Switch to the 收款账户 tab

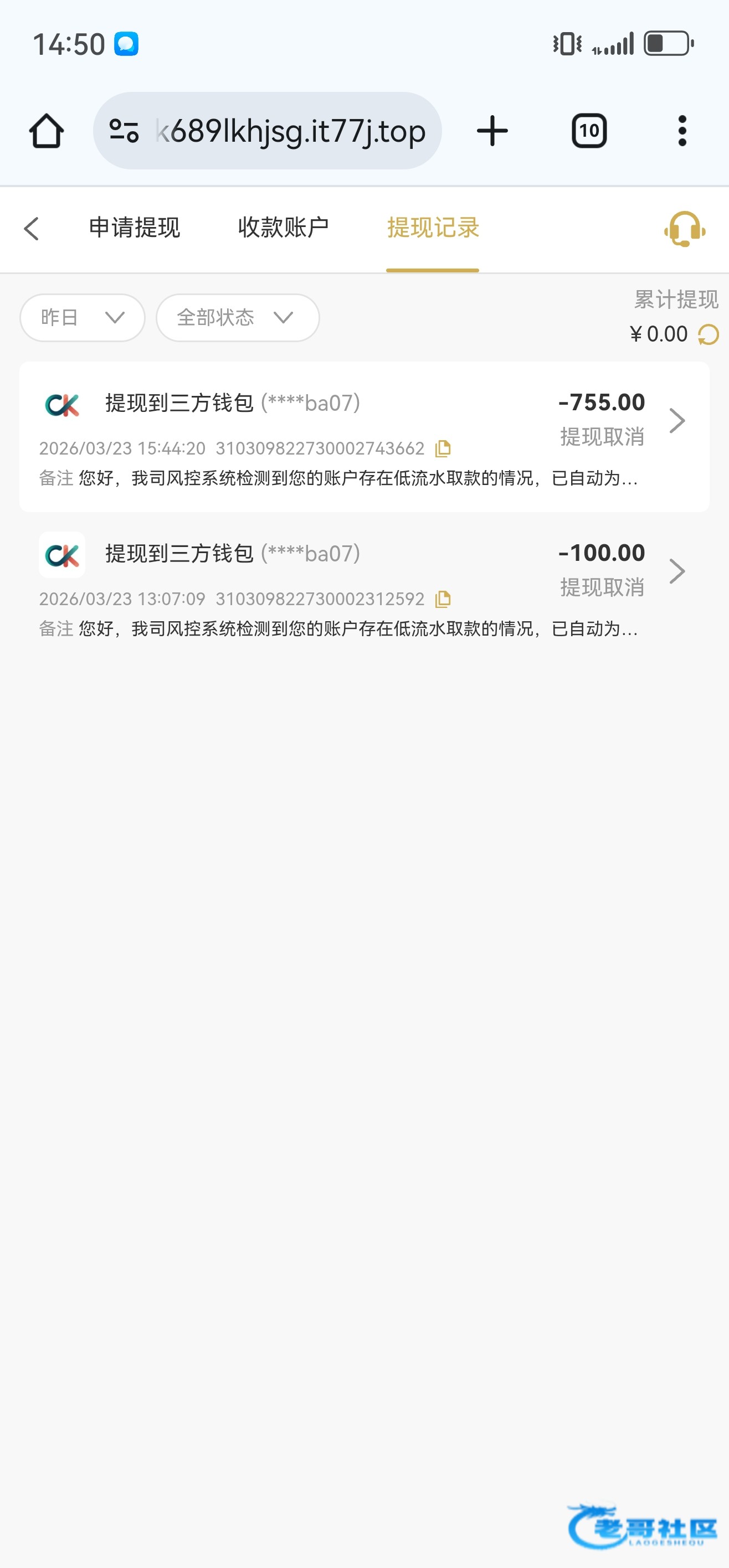click(283, 228)
